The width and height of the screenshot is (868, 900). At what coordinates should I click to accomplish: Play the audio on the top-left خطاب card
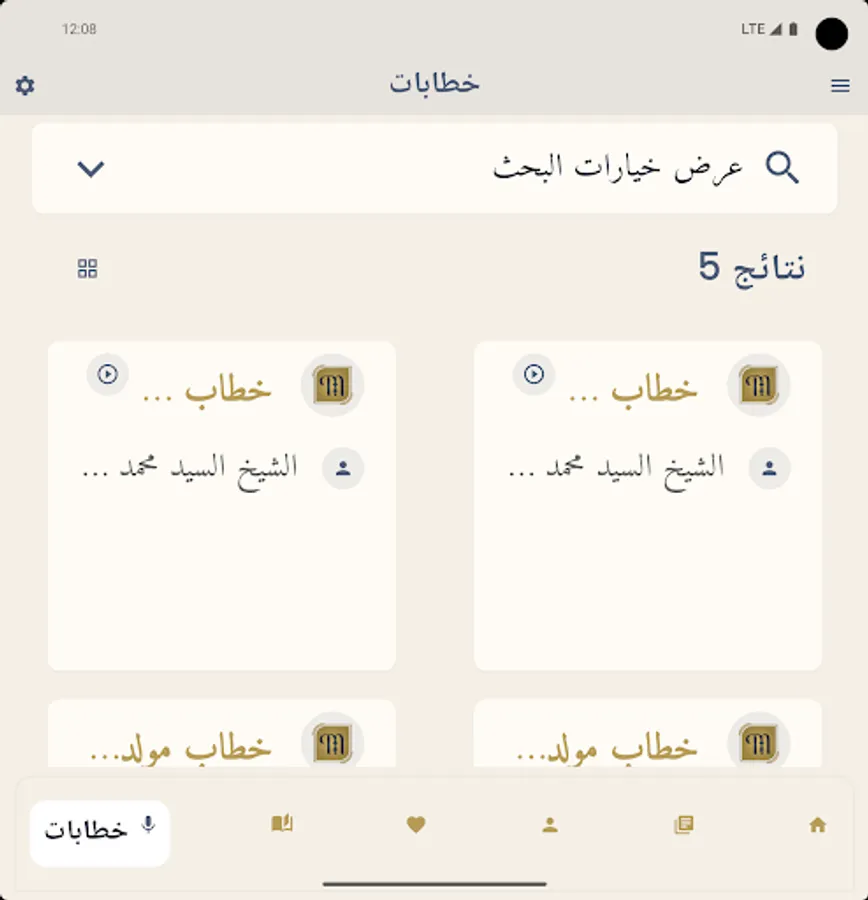tap(107, 375)
